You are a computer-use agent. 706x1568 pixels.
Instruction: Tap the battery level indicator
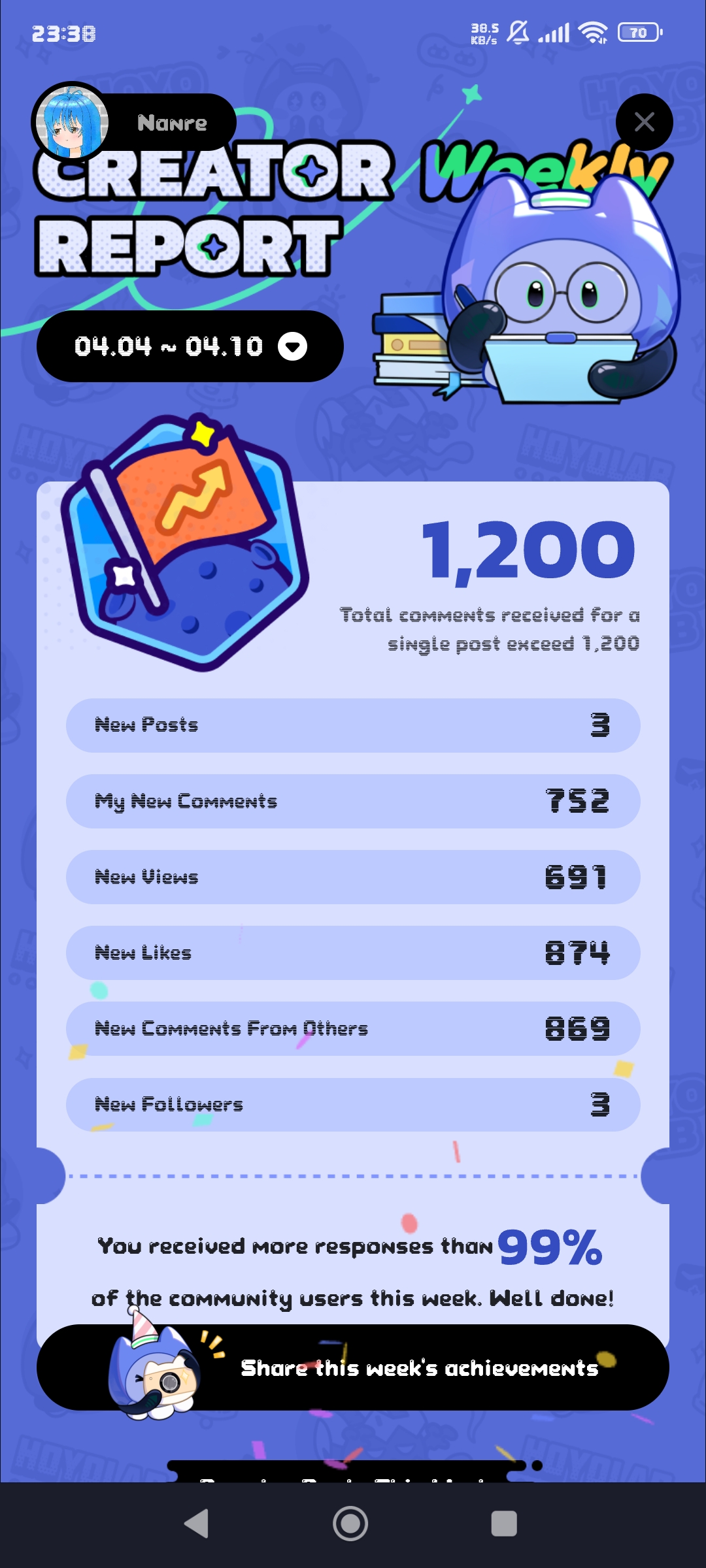(637, 31)
